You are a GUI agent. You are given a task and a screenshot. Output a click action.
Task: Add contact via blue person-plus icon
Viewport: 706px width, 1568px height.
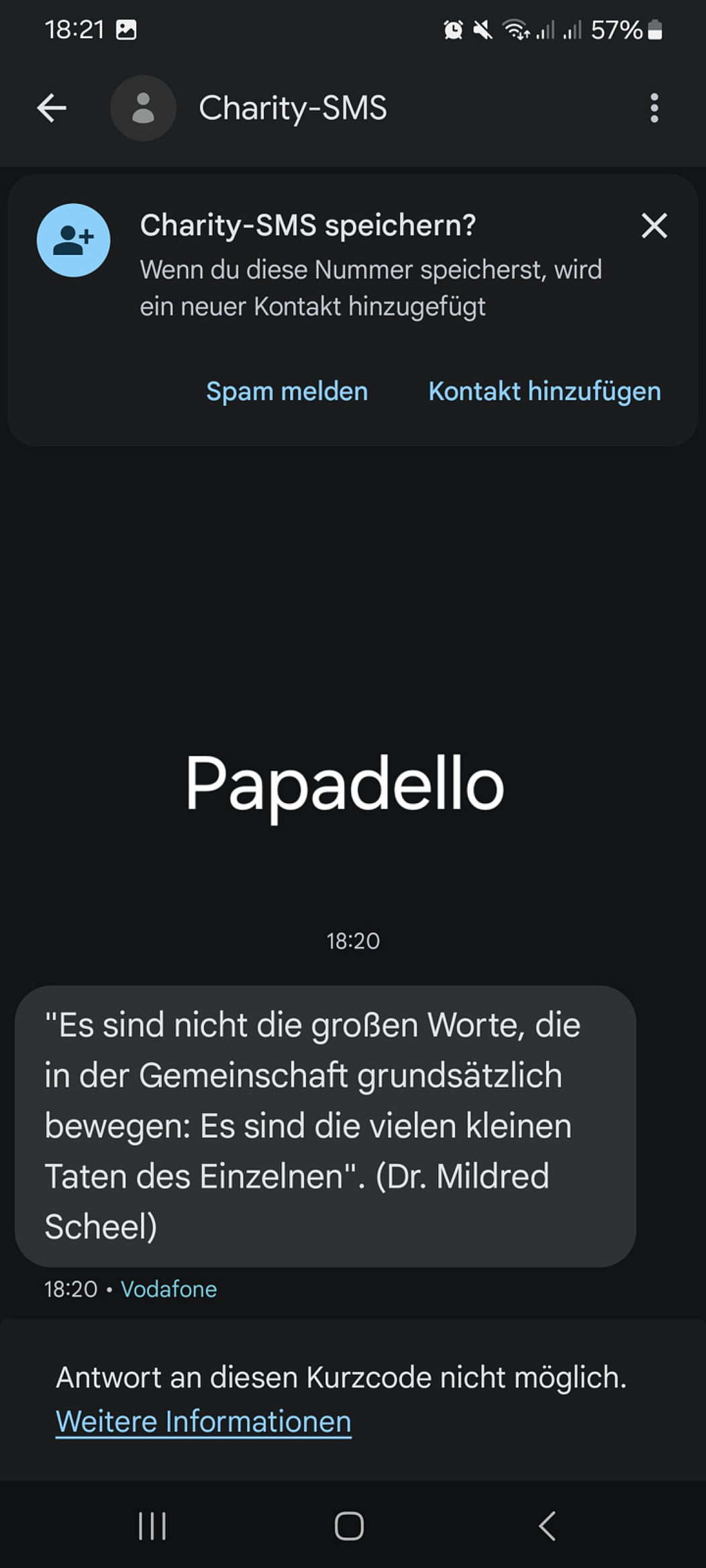pos(73,240)
